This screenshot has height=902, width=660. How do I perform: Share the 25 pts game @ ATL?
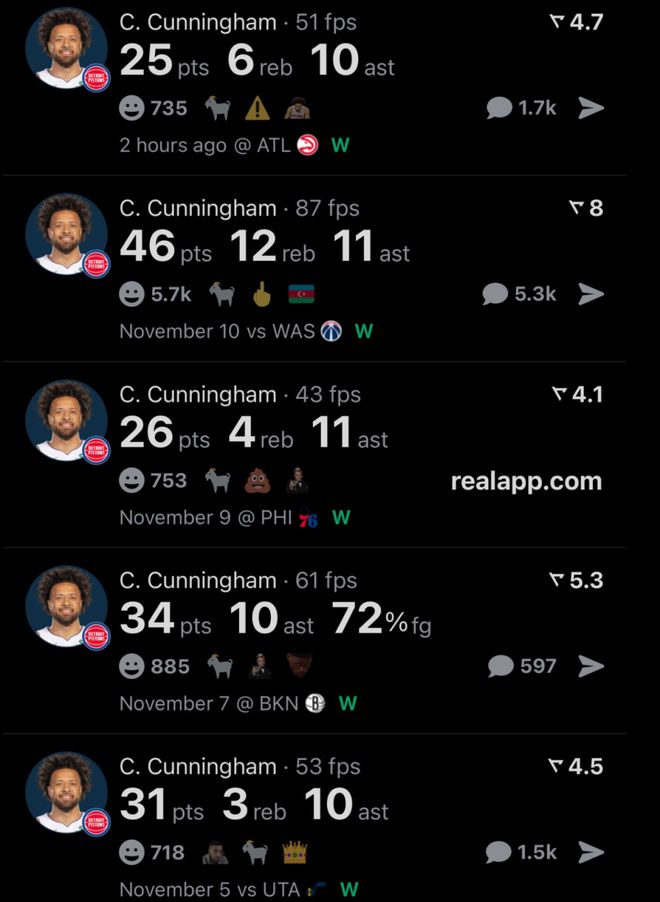(x=591, y=108)
